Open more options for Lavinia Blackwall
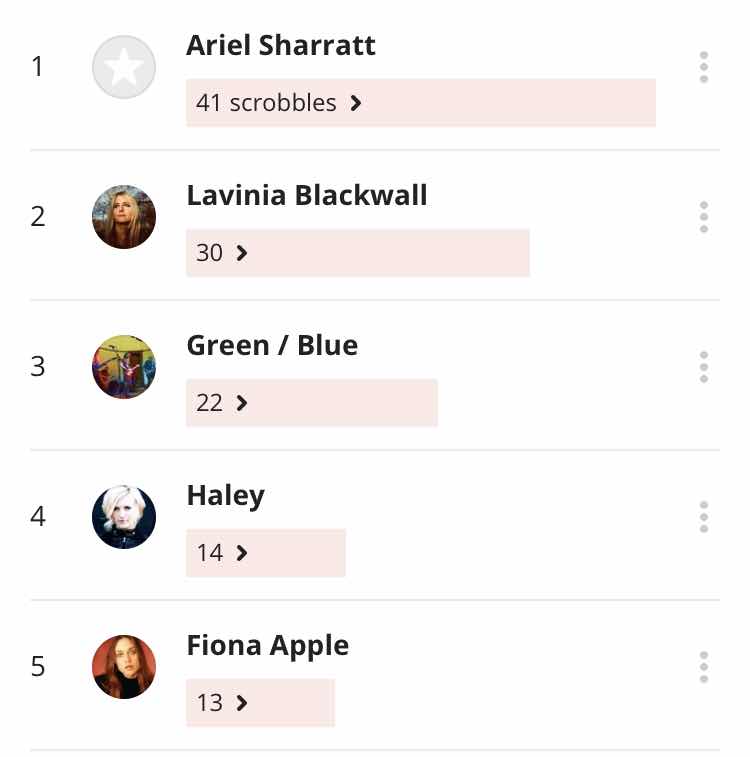This screenshot has height=757, width=750. pos(704,217)
